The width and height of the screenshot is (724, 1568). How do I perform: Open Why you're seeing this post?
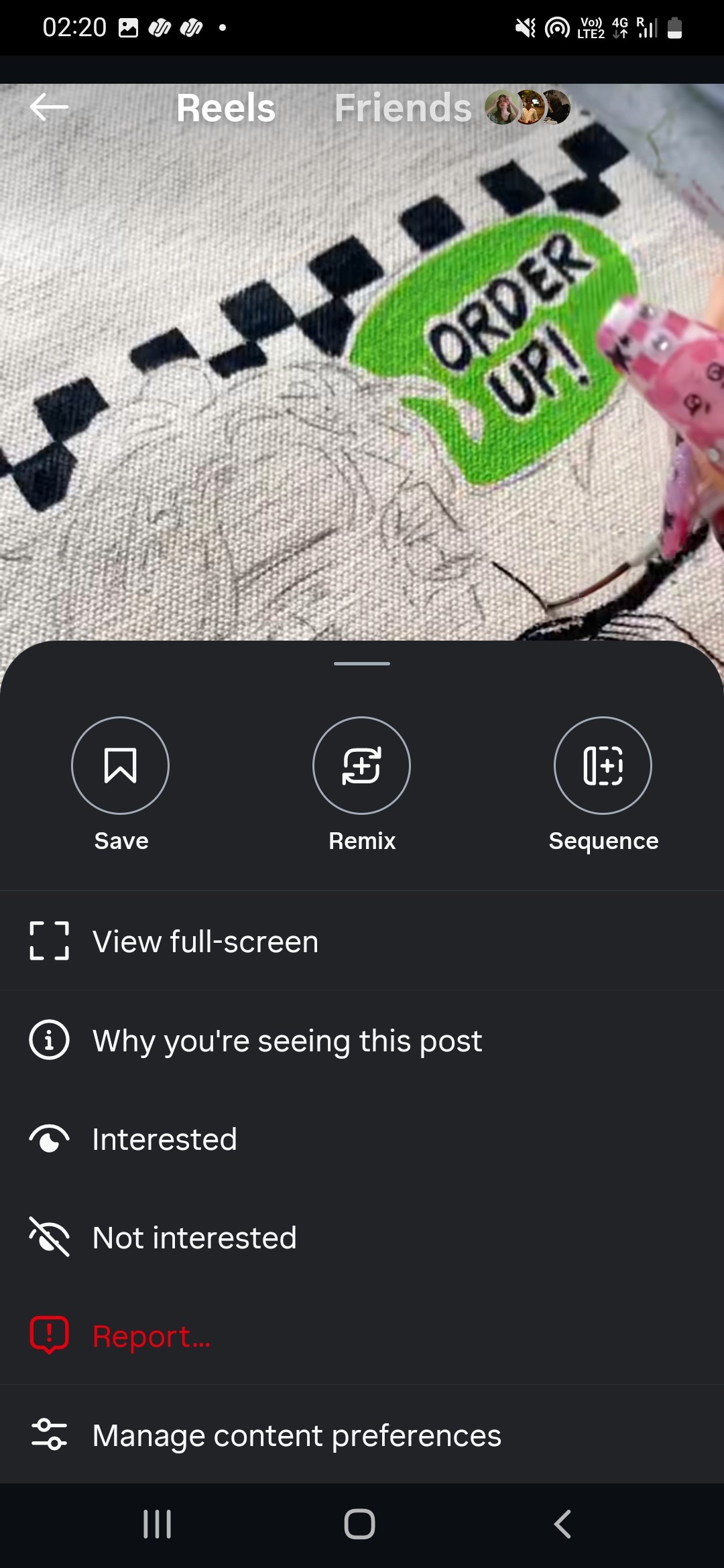pyautogui.click(x=287, y=1041)
